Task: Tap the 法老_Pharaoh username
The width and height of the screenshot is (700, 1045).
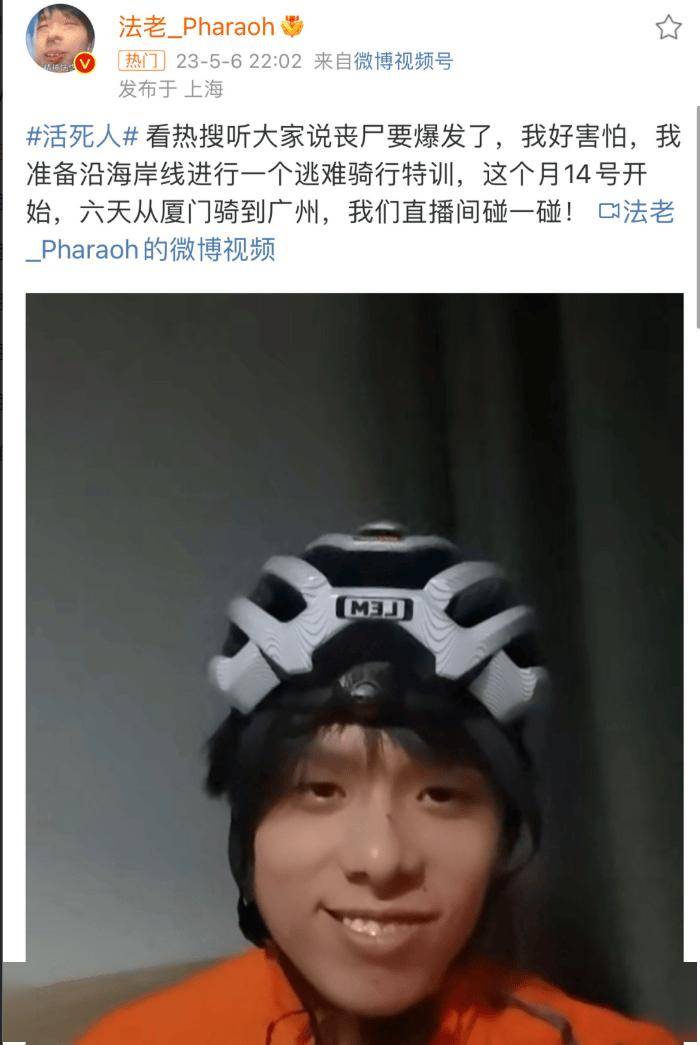Action: pyautogui.click(x=196, y=27)
